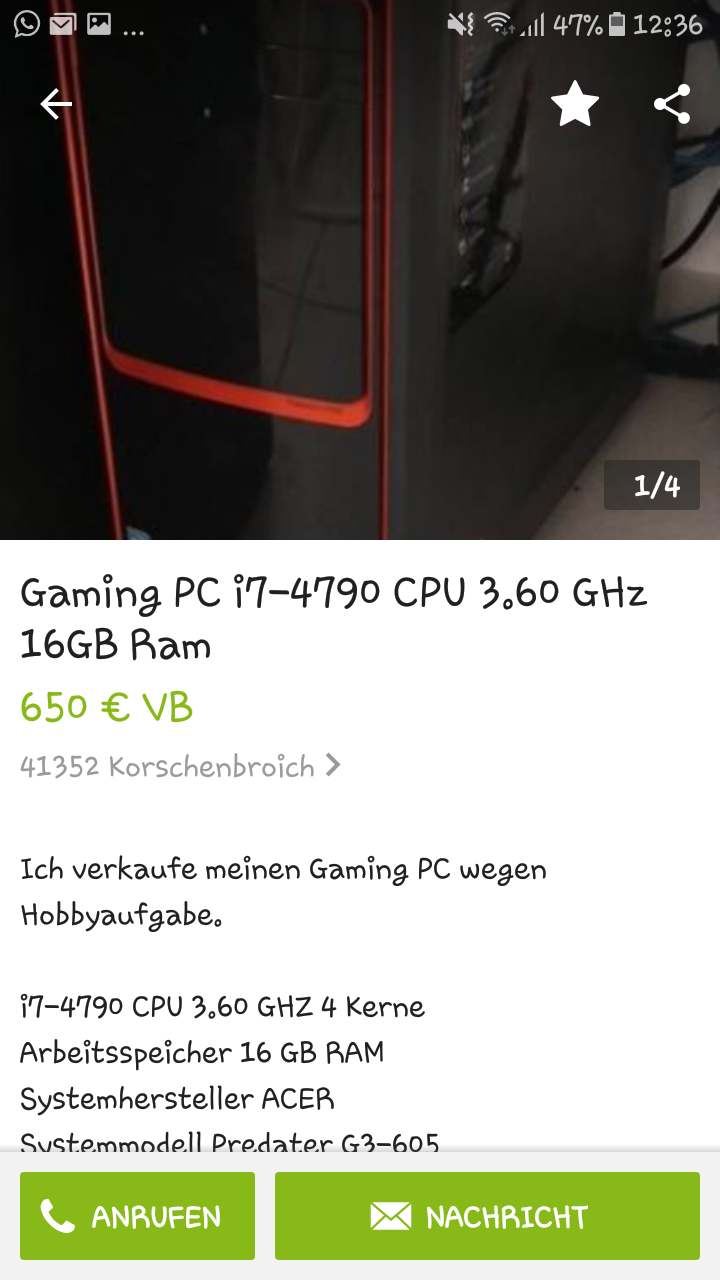The width and height of the screenshot is (720, 1280).
Task: Tap the green 650 € VB price
Action: (x=105, y=708)
